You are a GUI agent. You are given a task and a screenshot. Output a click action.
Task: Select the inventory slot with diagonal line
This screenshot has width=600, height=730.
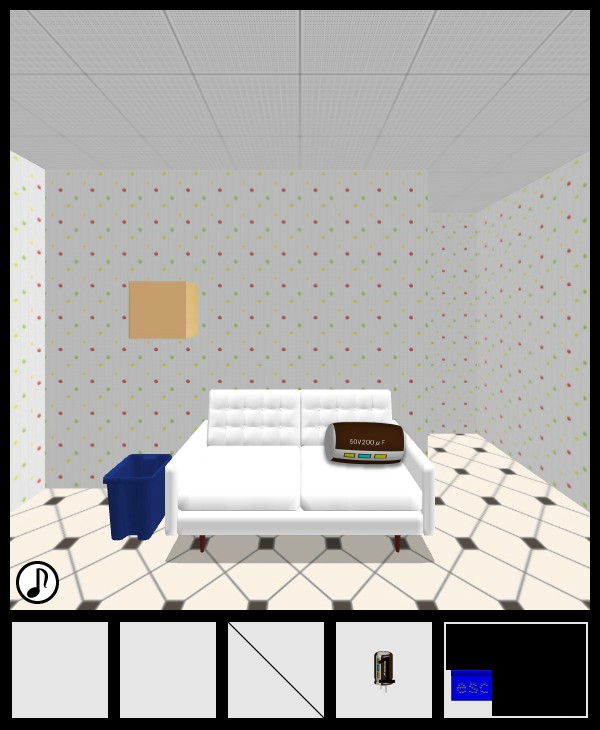point(276,669)
